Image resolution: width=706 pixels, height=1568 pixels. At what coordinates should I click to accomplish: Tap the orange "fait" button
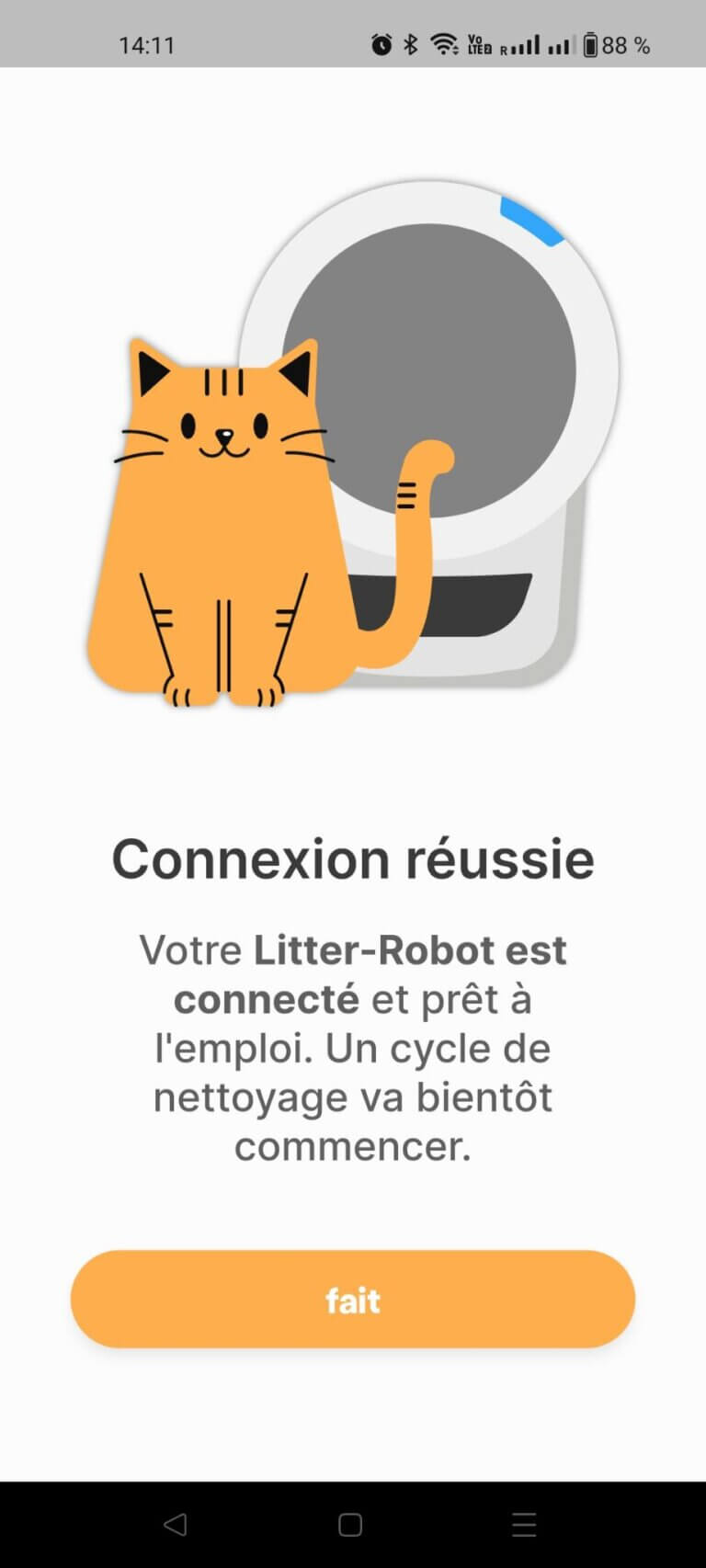coord(353,1299)
